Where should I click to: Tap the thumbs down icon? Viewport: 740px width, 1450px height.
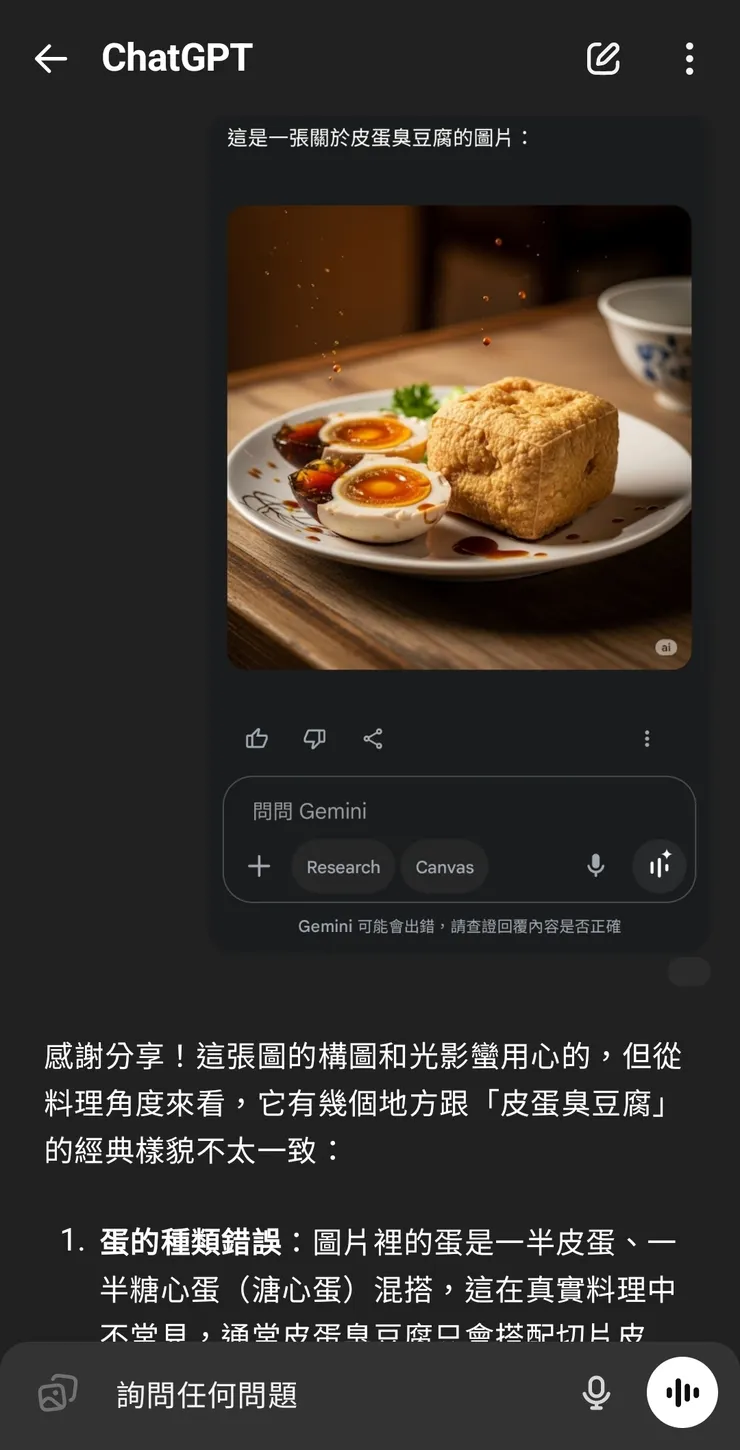click(x=315, y=738)
